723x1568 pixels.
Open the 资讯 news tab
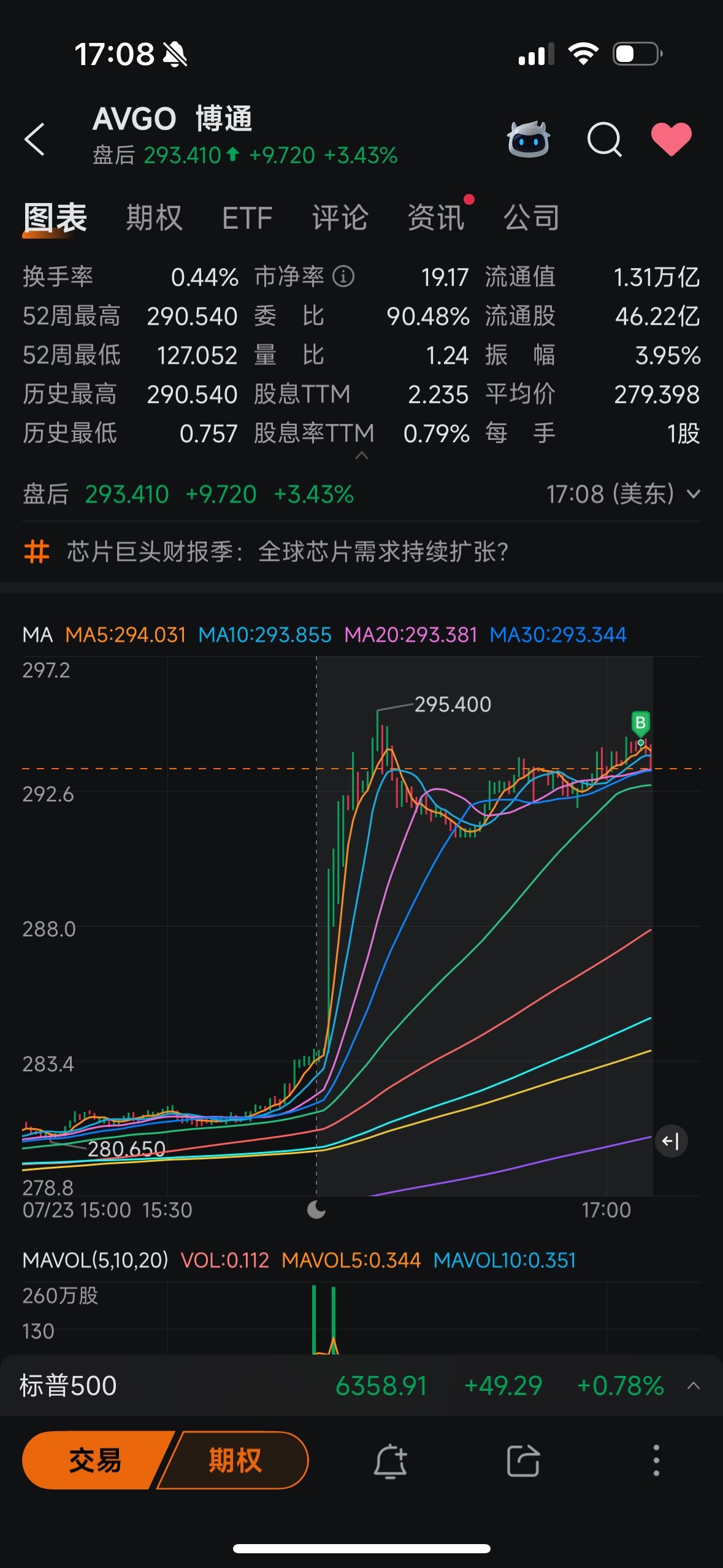click(x=436, y=218)
